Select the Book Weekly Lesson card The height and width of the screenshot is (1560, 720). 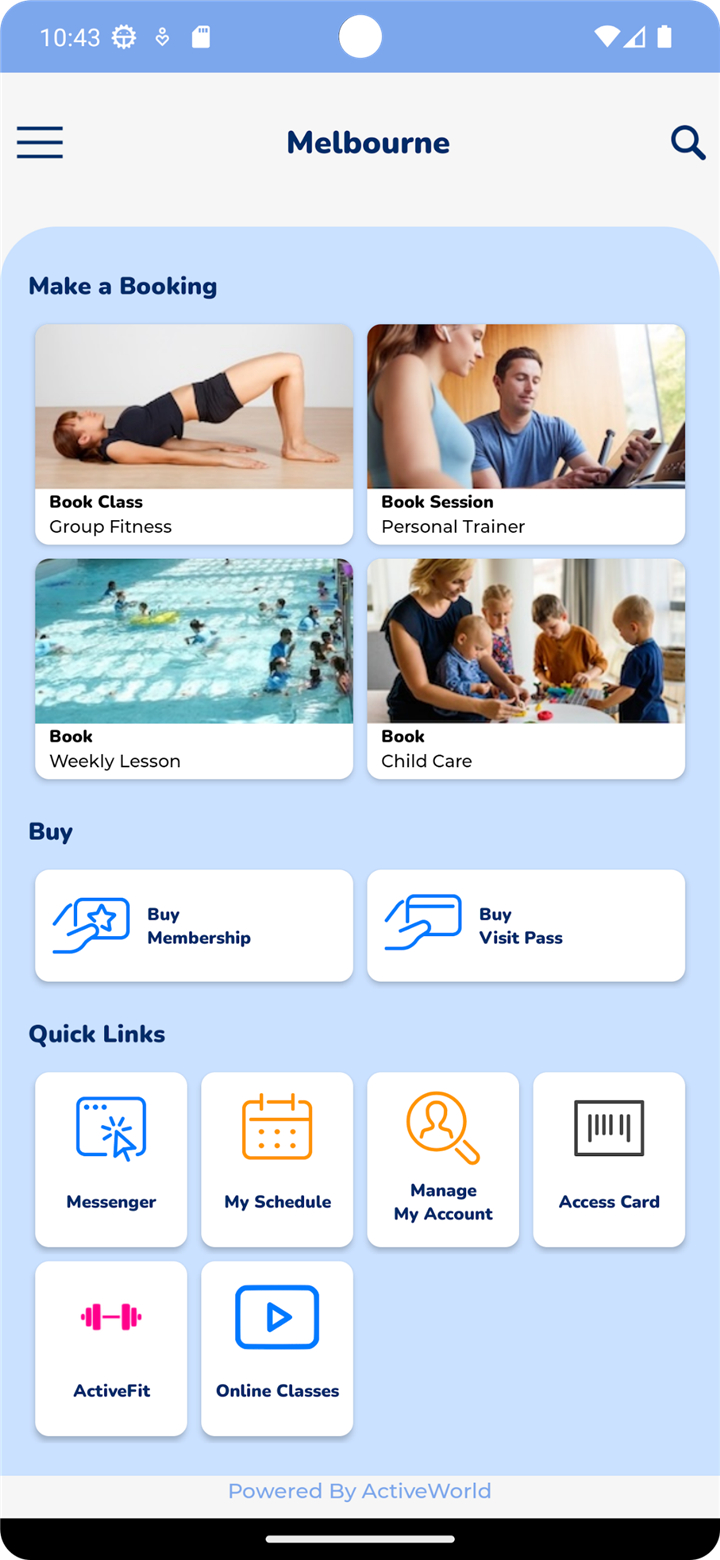194,668
